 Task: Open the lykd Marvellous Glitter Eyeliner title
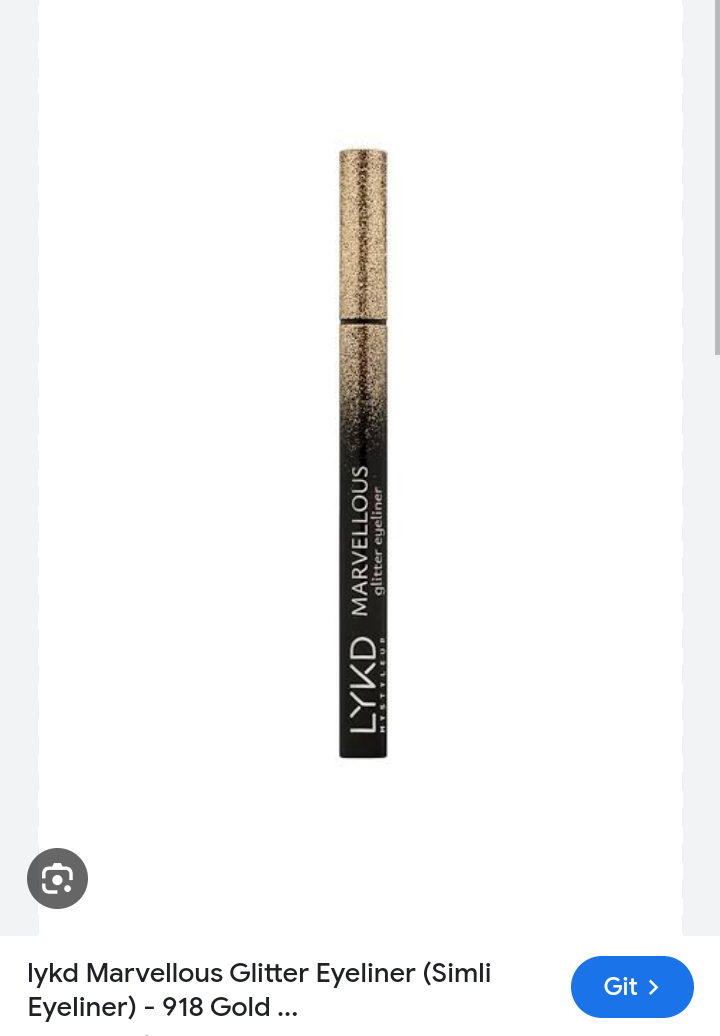(260, 989)
